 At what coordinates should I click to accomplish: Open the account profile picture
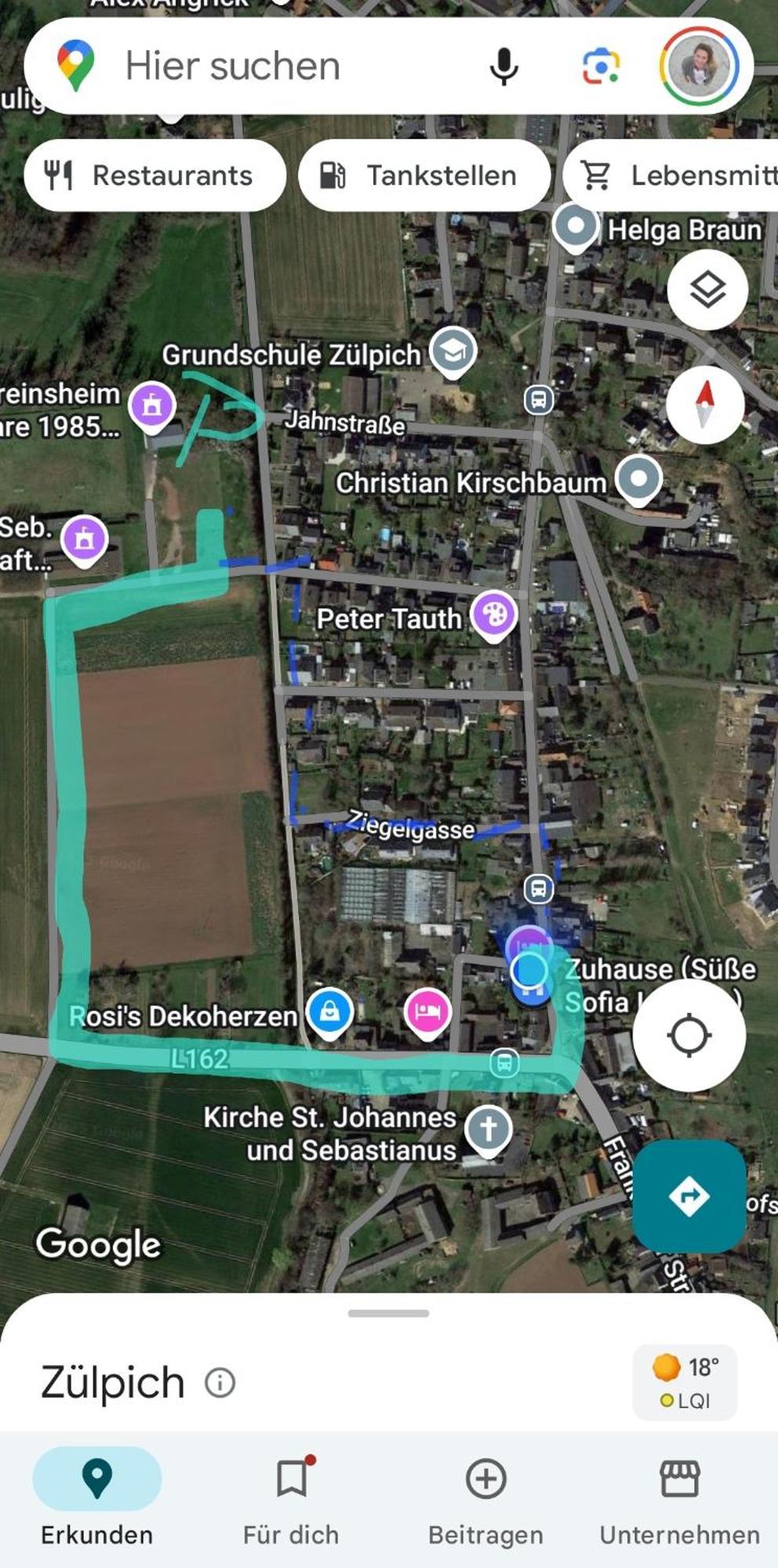point(700,66)
